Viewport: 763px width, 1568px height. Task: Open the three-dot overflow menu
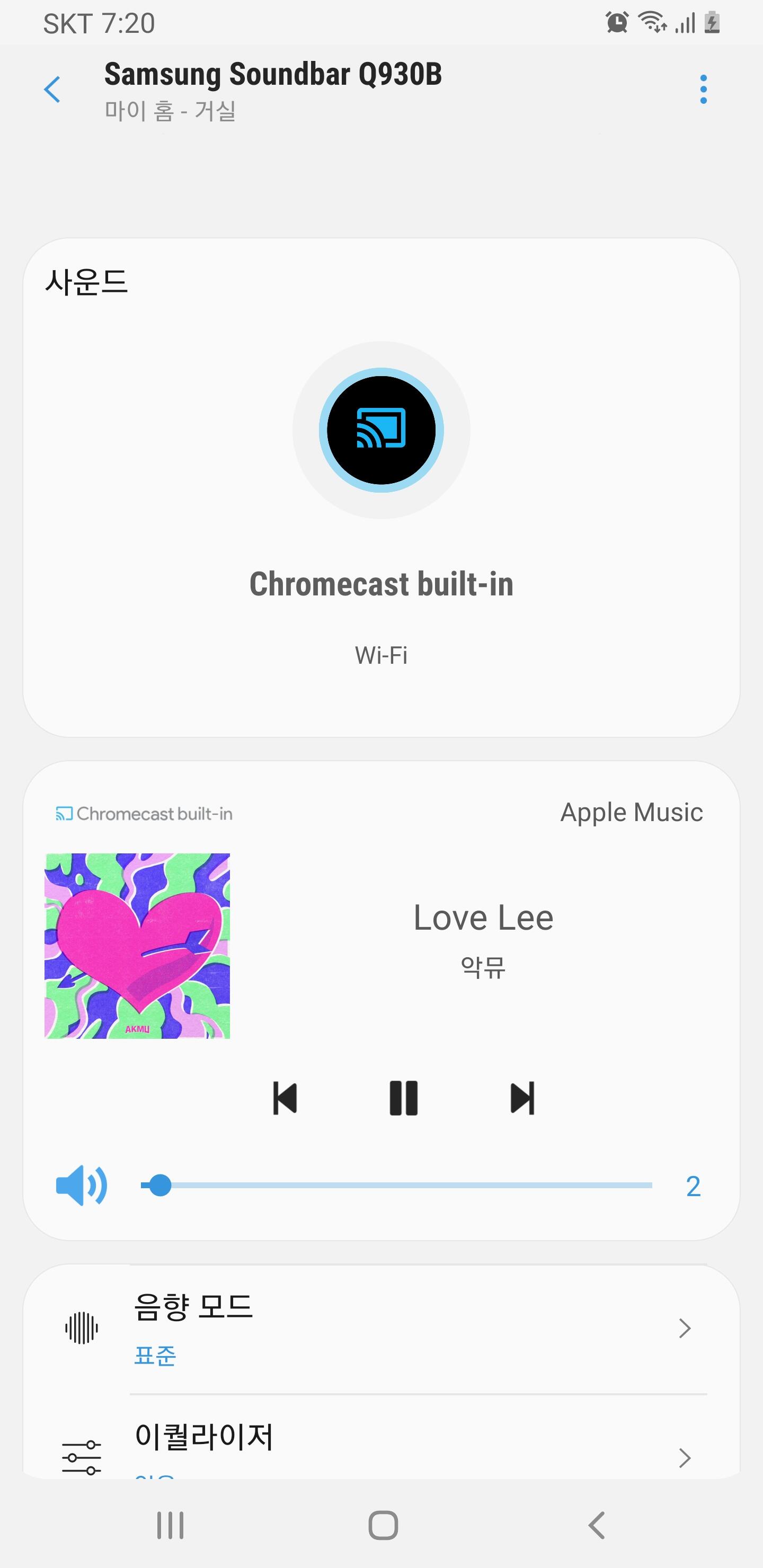(x=703, y=90)
